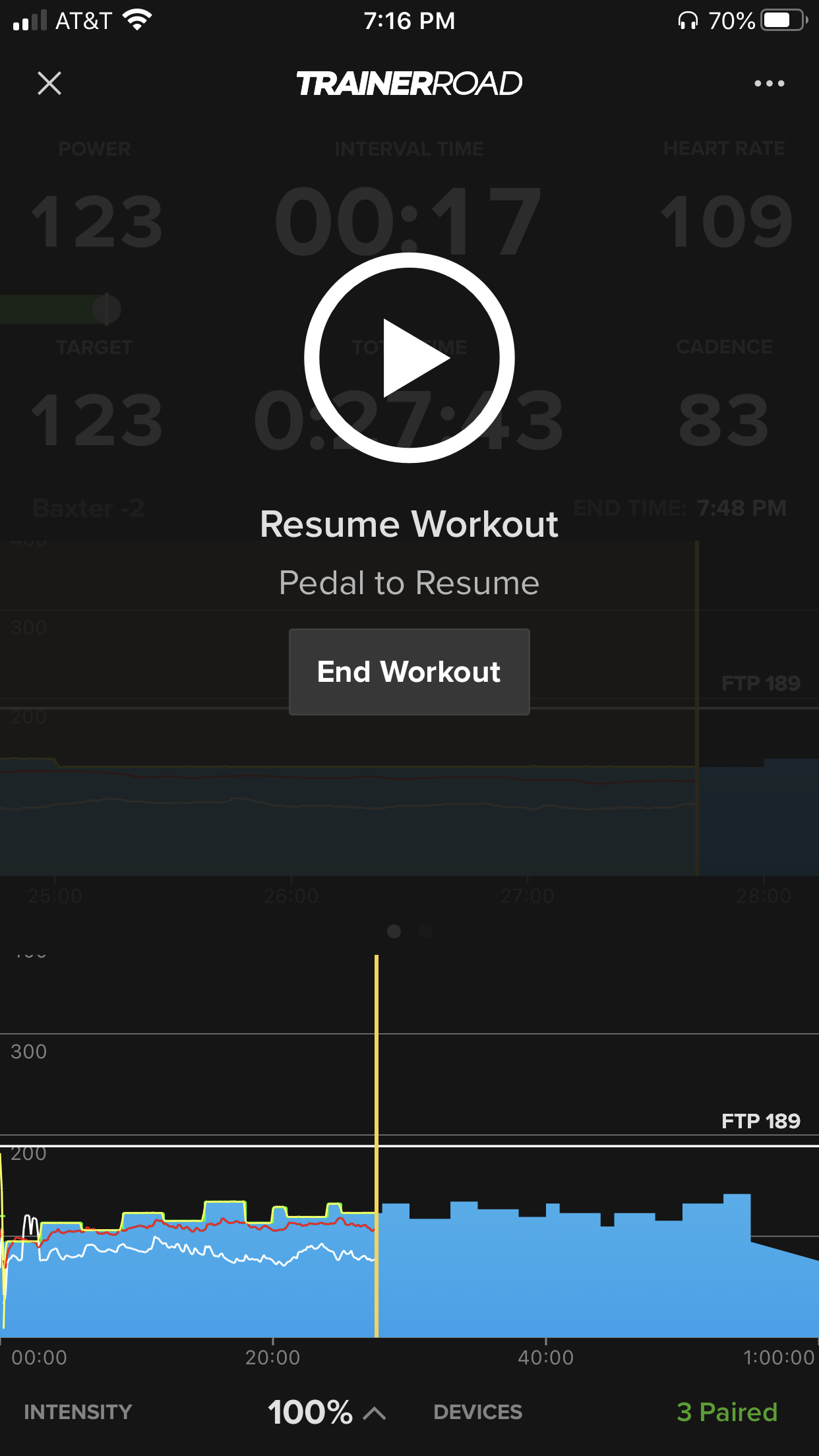The height and width of the screenshot is (1456, 819).
Task: Open the 3 Paired devices list
Action: coord(727,1412)
